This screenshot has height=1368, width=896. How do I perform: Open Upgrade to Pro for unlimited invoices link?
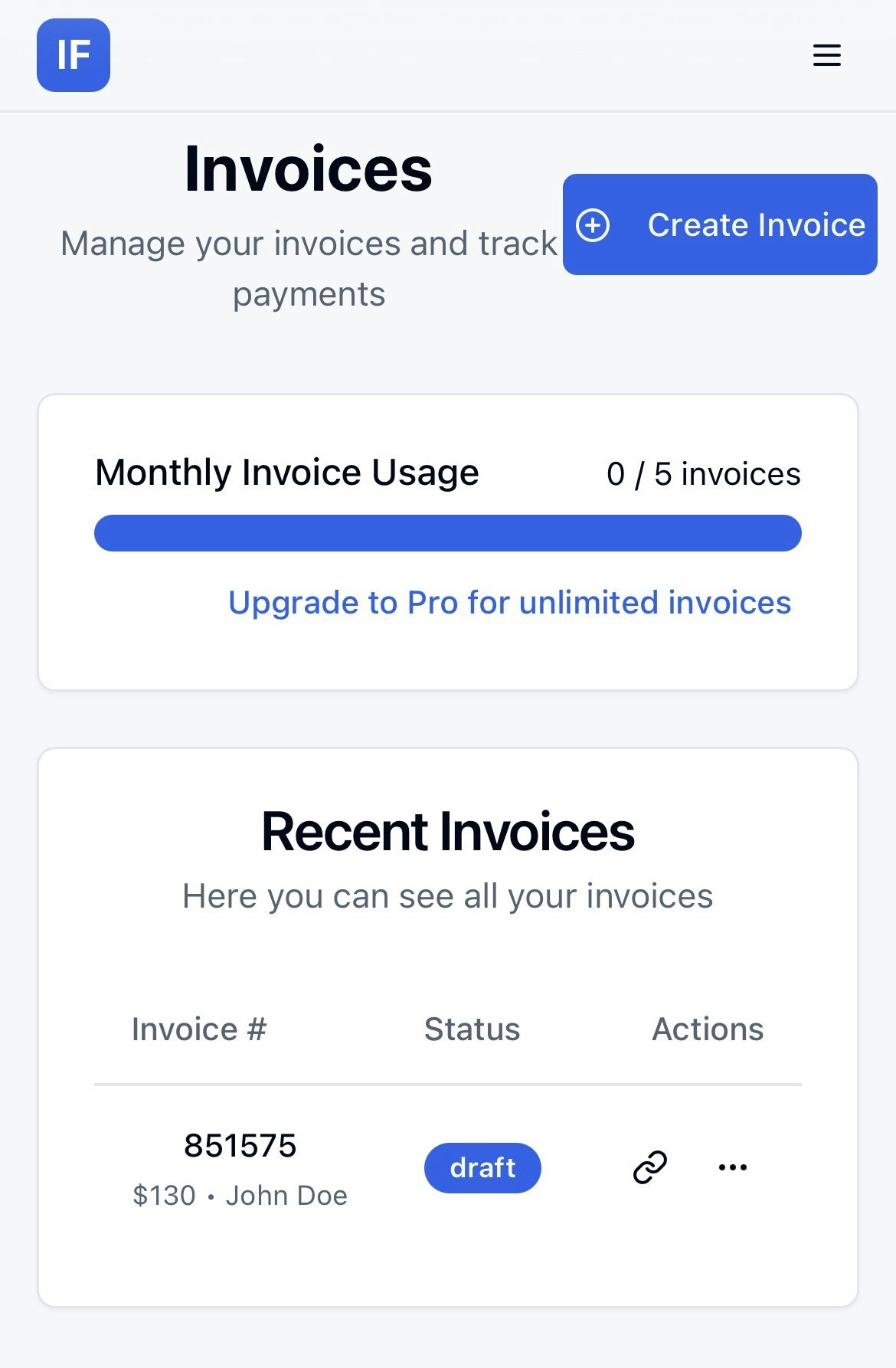(509, 603)
